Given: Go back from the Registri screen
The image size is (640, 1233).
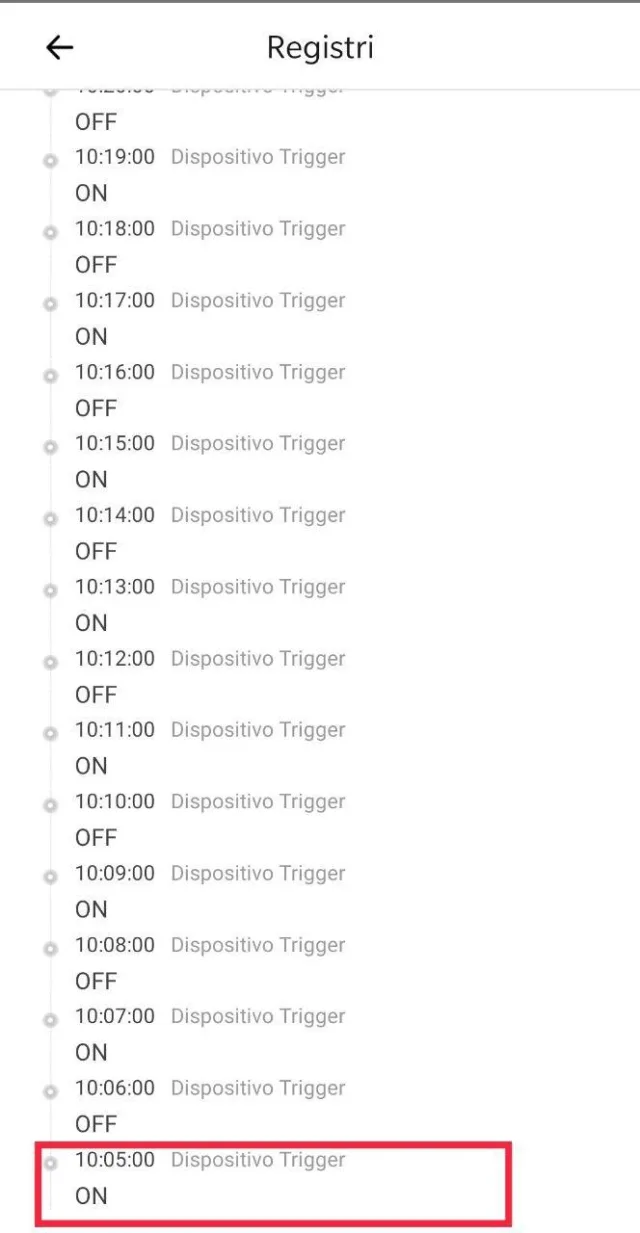Looking at the screenshot, I should (60, 47).
